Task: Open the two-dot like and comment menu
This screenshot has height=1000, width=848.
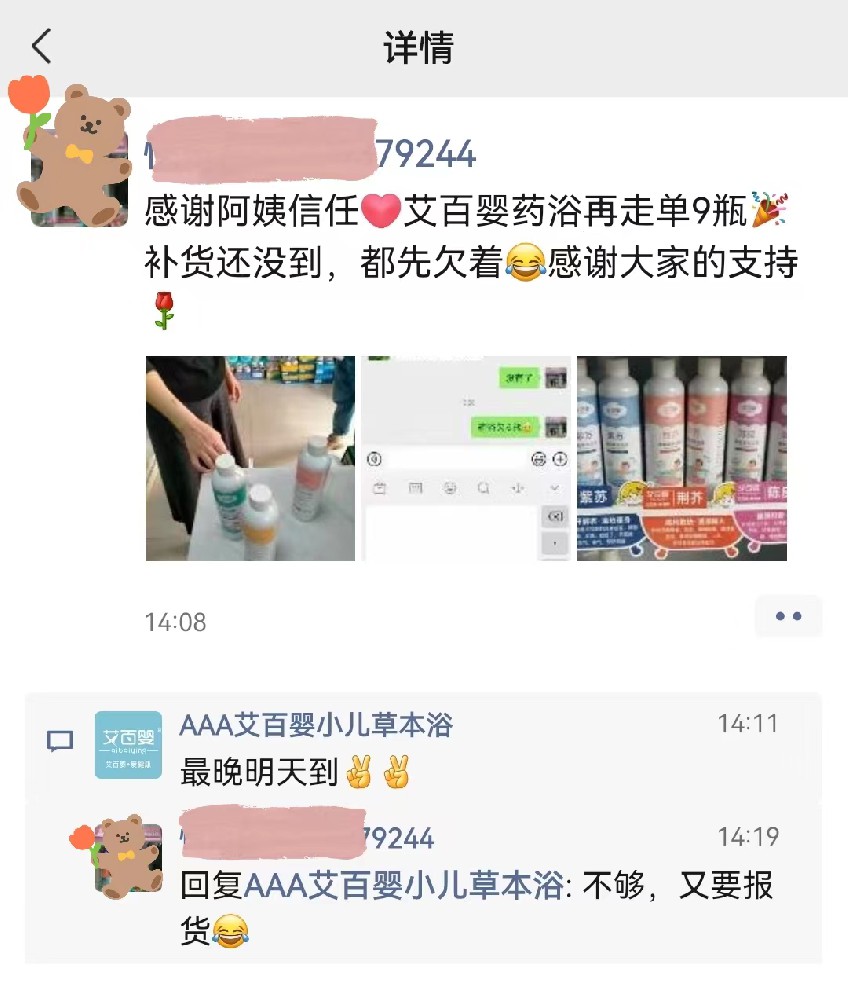Action: point(788,616)
